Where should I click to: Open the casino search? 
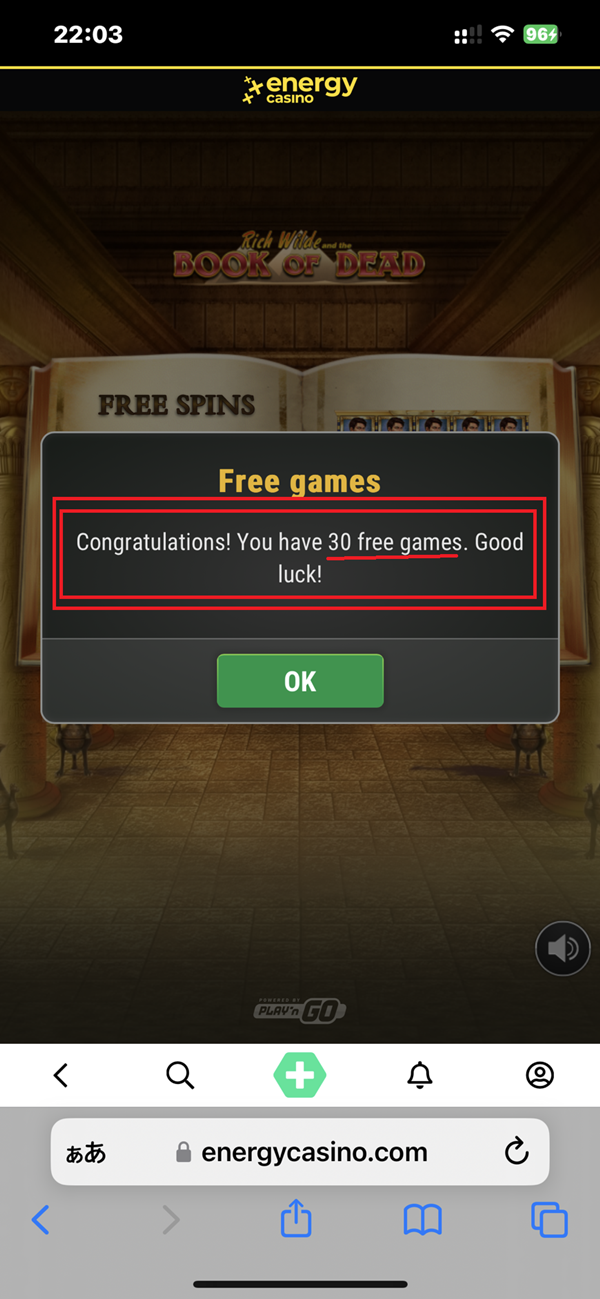[180, 1075]
